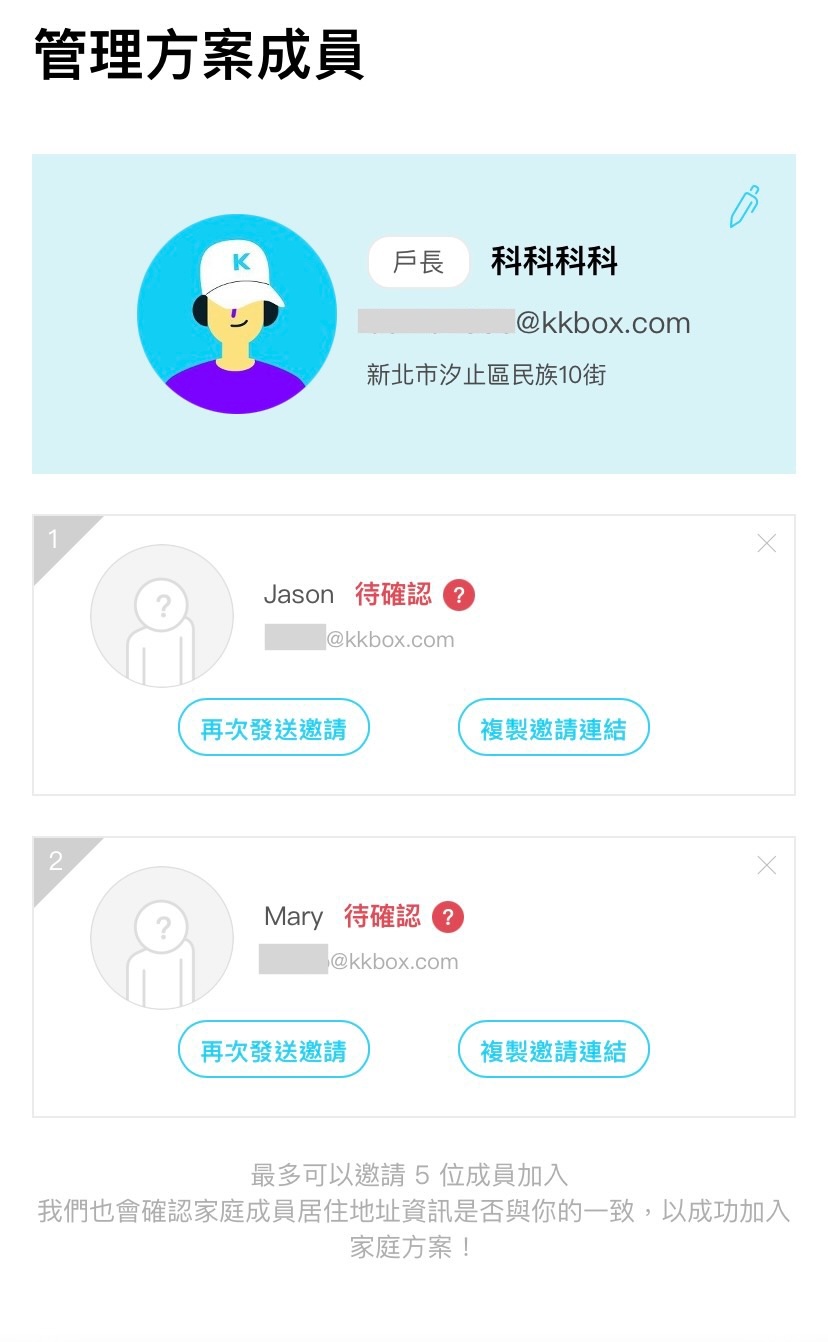Click 複製邀請連結 for Mary
This screenshot has width=828, height=1342.
point(553,1049)
